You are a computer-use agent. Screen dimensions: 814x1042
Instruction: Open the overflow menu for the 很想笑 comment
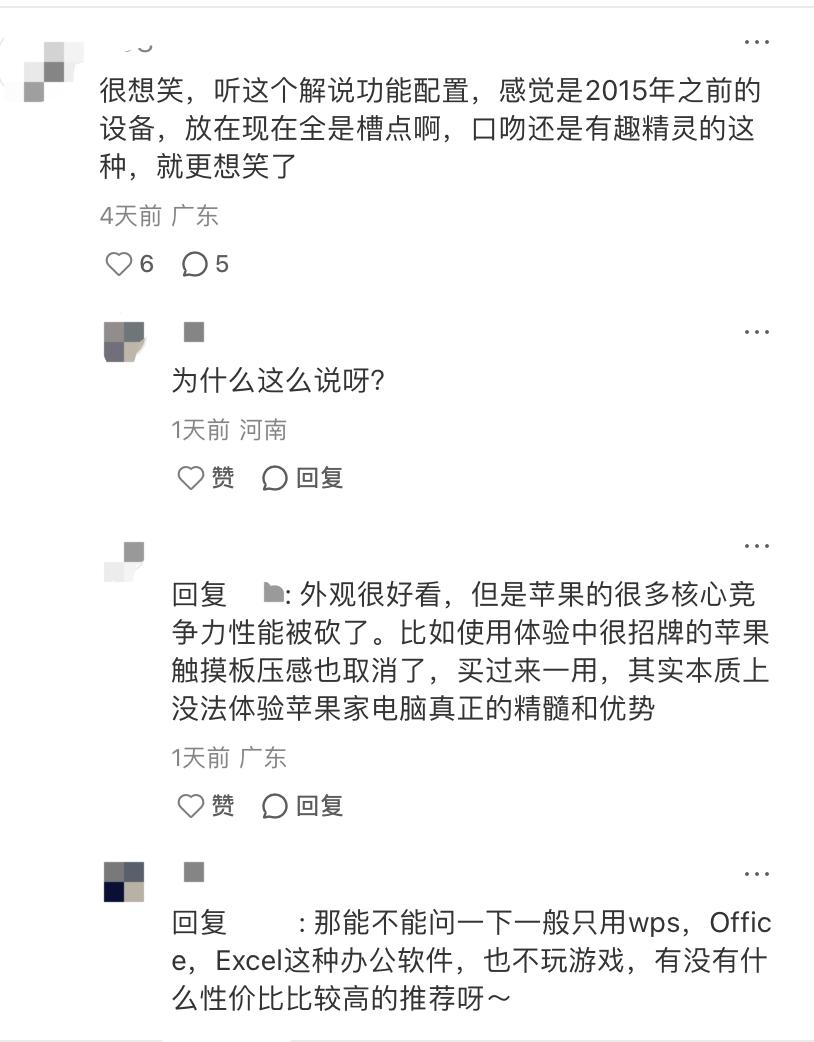coord(757,42)
